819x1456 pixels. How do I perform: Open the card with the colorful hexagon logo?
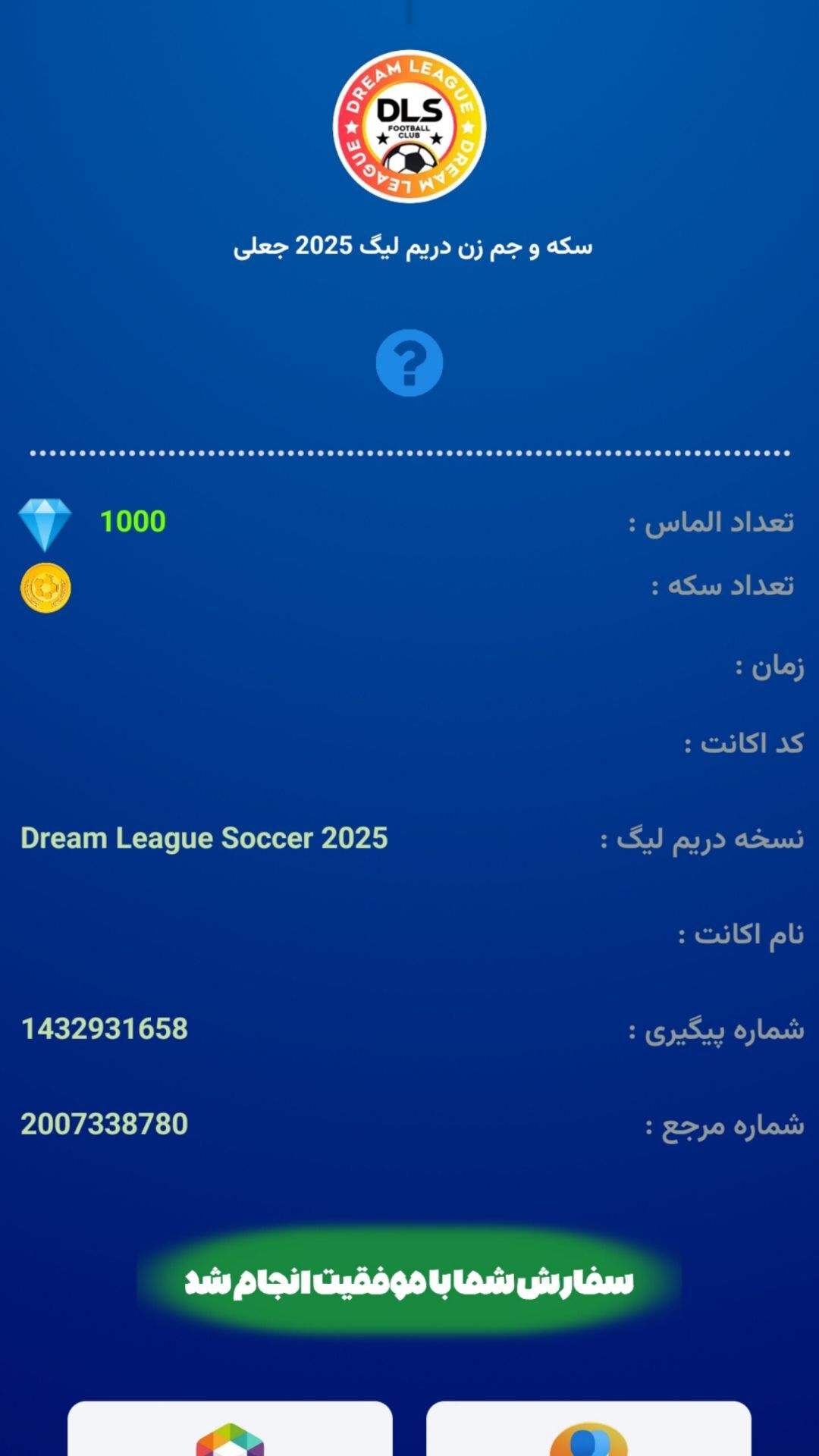pos(230,1432)
